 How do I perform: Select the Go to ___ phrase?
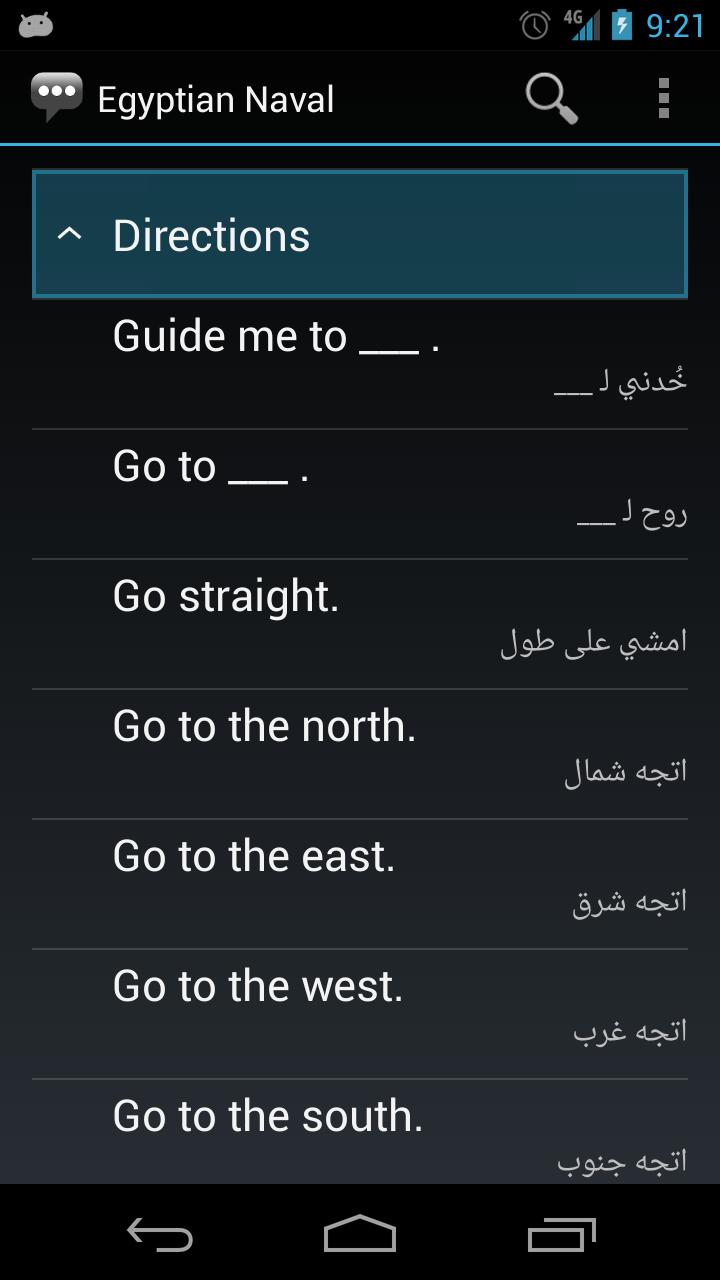click(x=360, y=488)
